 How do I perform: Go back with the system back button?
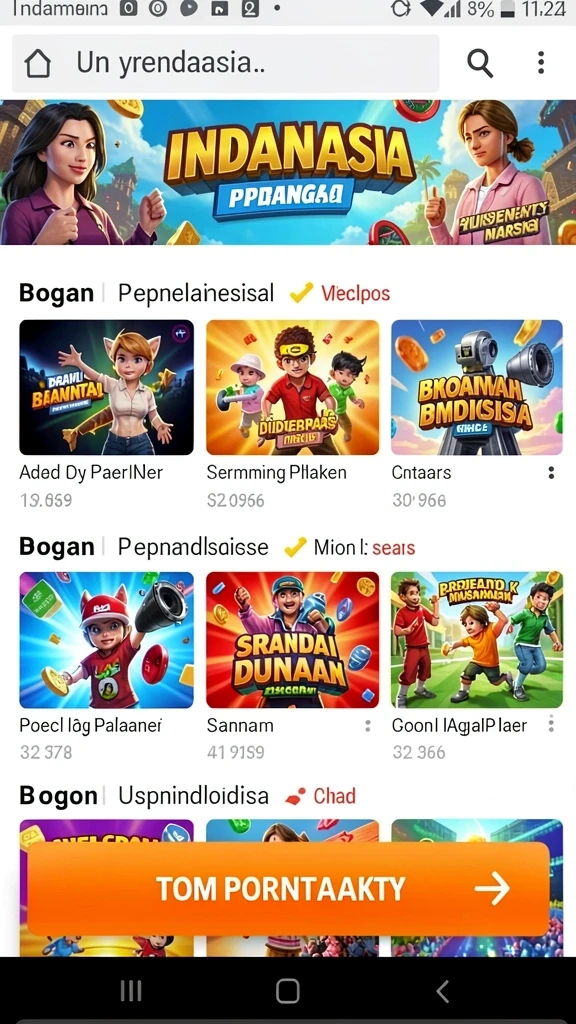point(443,991)
